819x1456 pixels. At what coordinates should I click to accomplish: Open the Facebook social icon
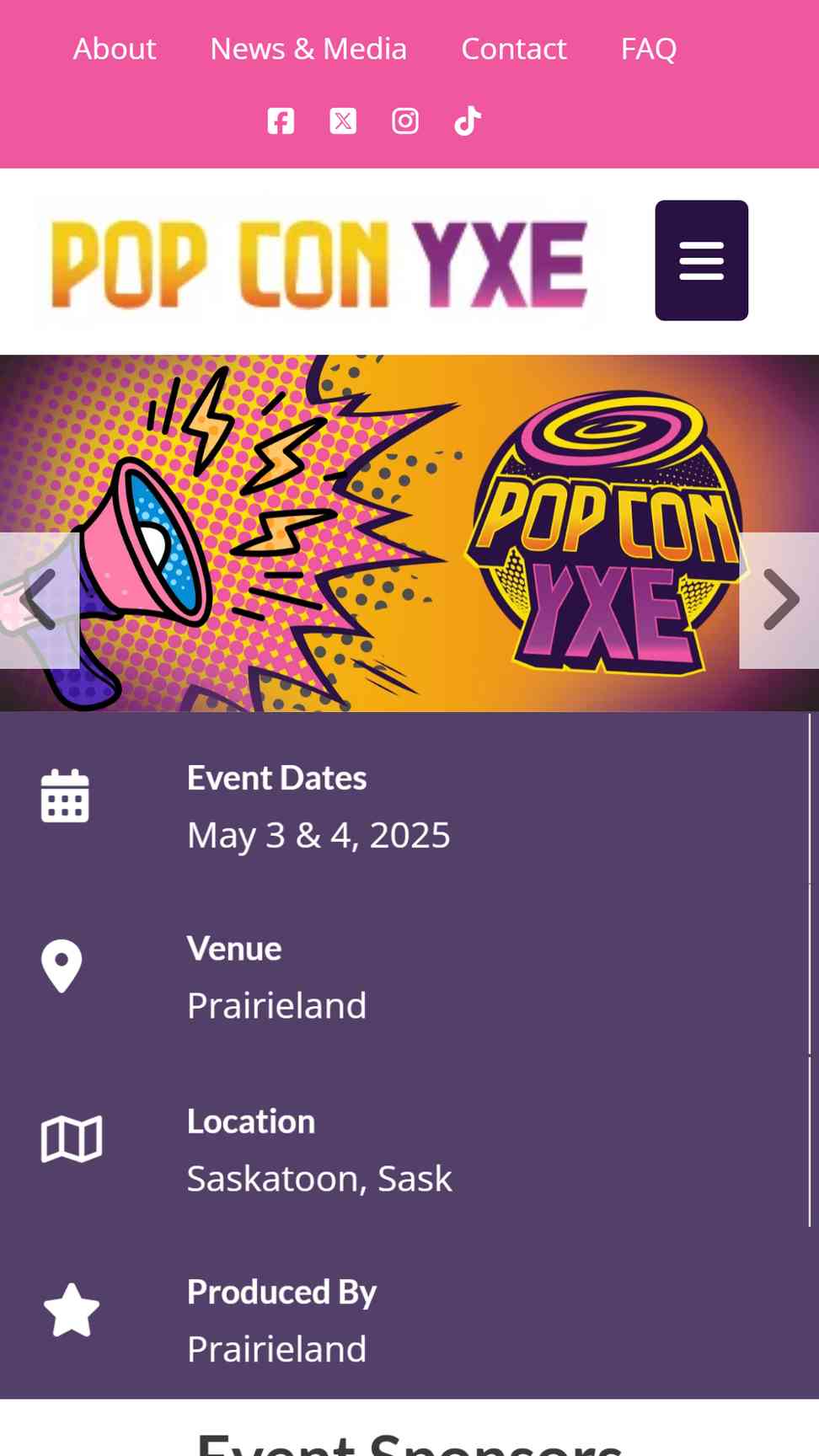[281, 121]
